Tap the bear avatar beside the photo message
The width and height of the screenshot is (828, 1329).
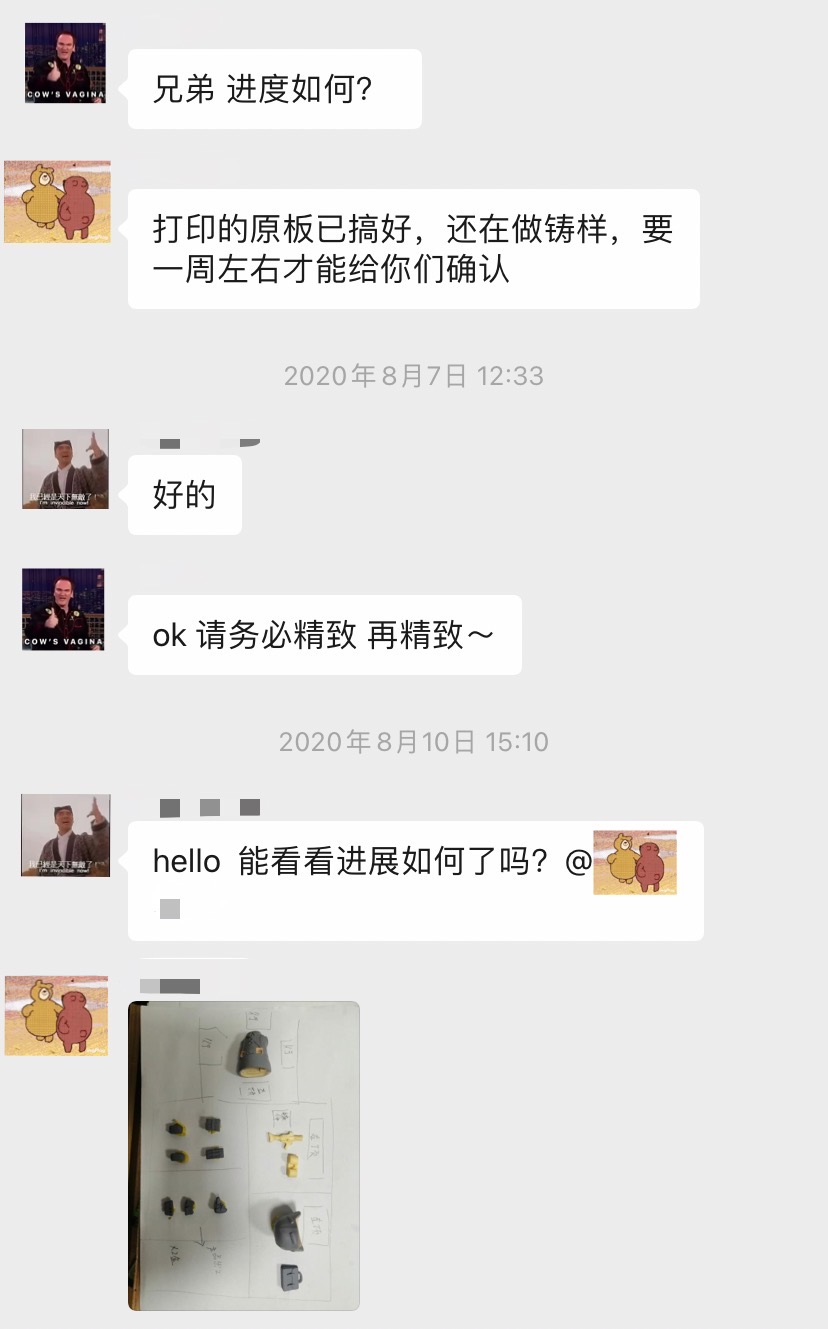tap(58, 1015)
